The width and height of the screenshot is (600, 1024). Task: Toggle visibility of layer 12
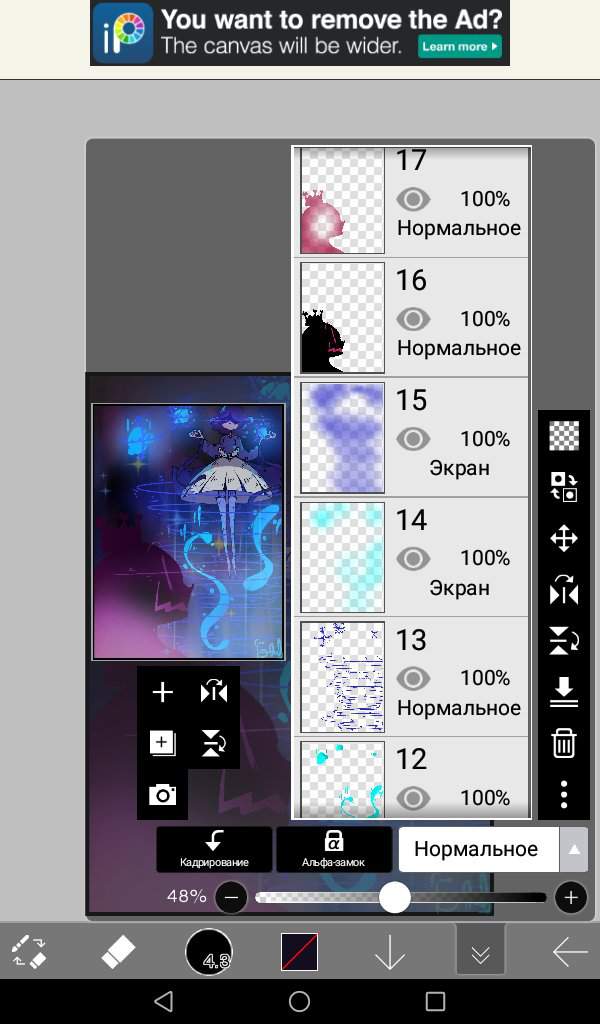coord(413,798)
